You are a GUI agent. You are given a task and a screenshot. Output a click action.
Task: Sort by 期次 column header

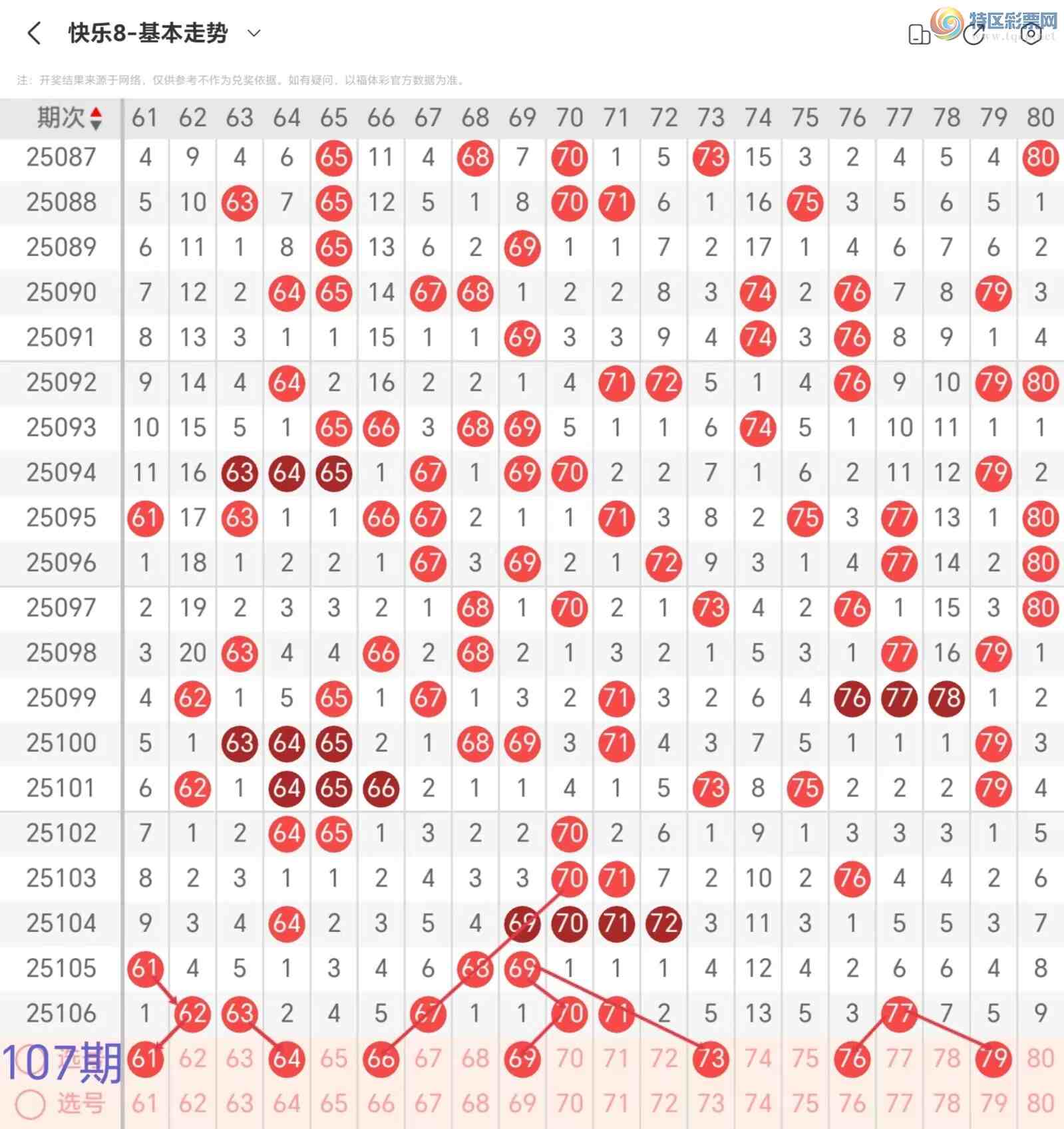pyautogui.click(x=68, y=118)
